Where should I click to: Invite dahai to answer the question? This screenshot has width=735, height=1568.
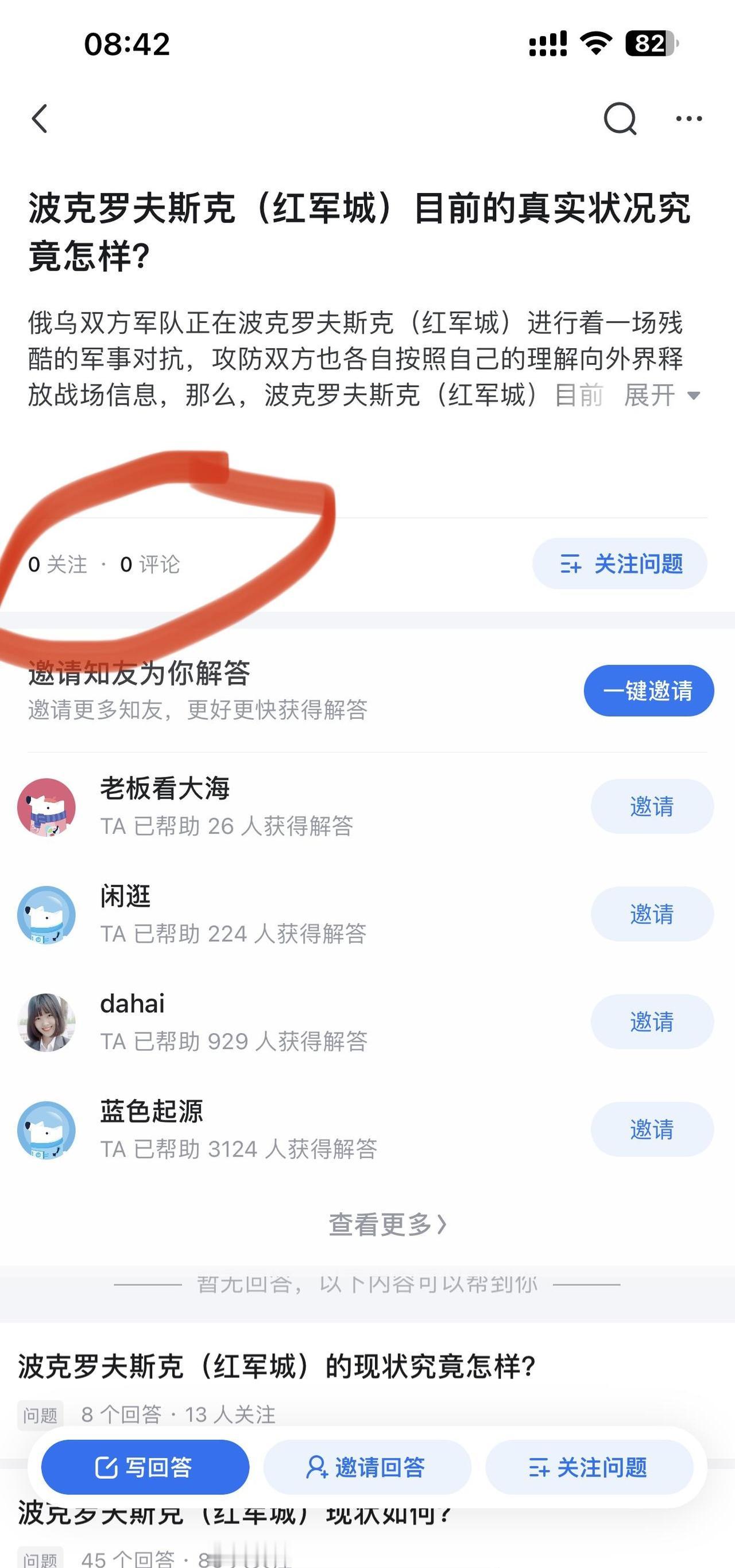[x=651, y=1023]
